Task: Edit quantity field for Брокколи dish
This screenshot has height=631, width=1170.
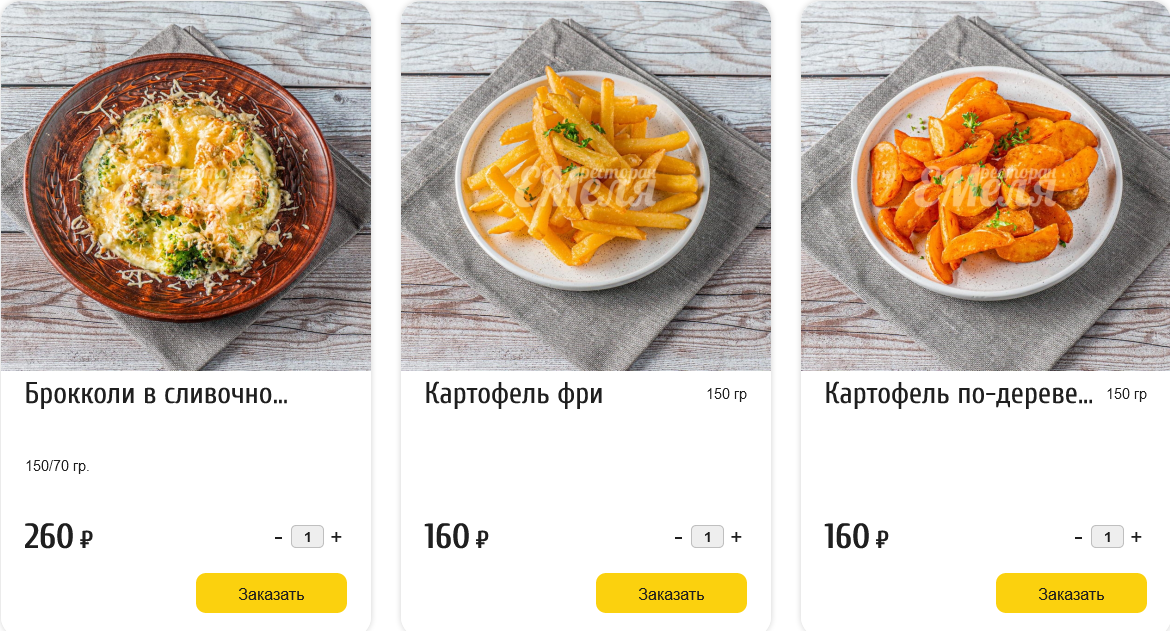Action: pos(307,537)
